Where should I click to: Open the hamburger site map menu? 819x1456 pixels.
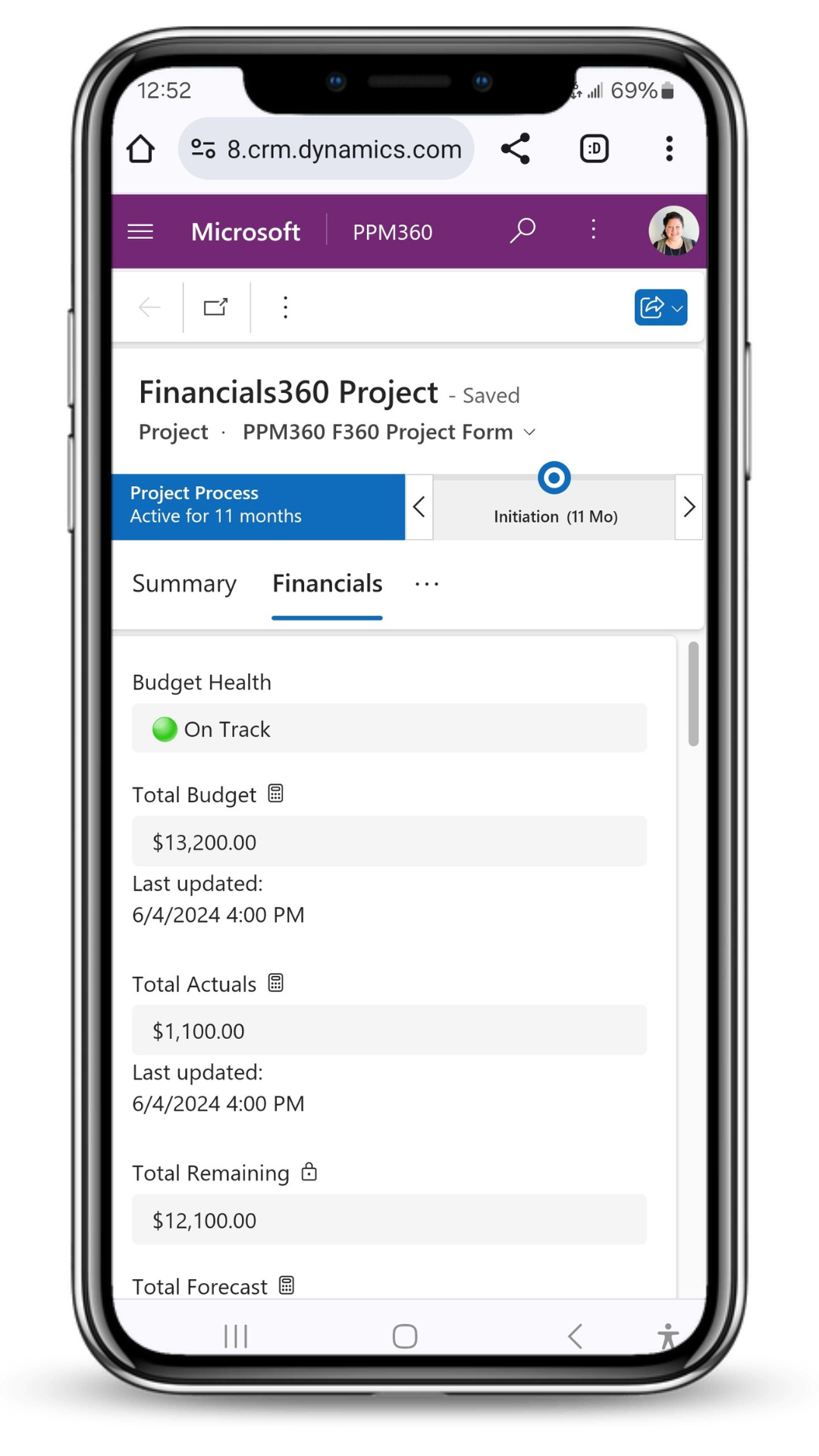tap(140, 231)
